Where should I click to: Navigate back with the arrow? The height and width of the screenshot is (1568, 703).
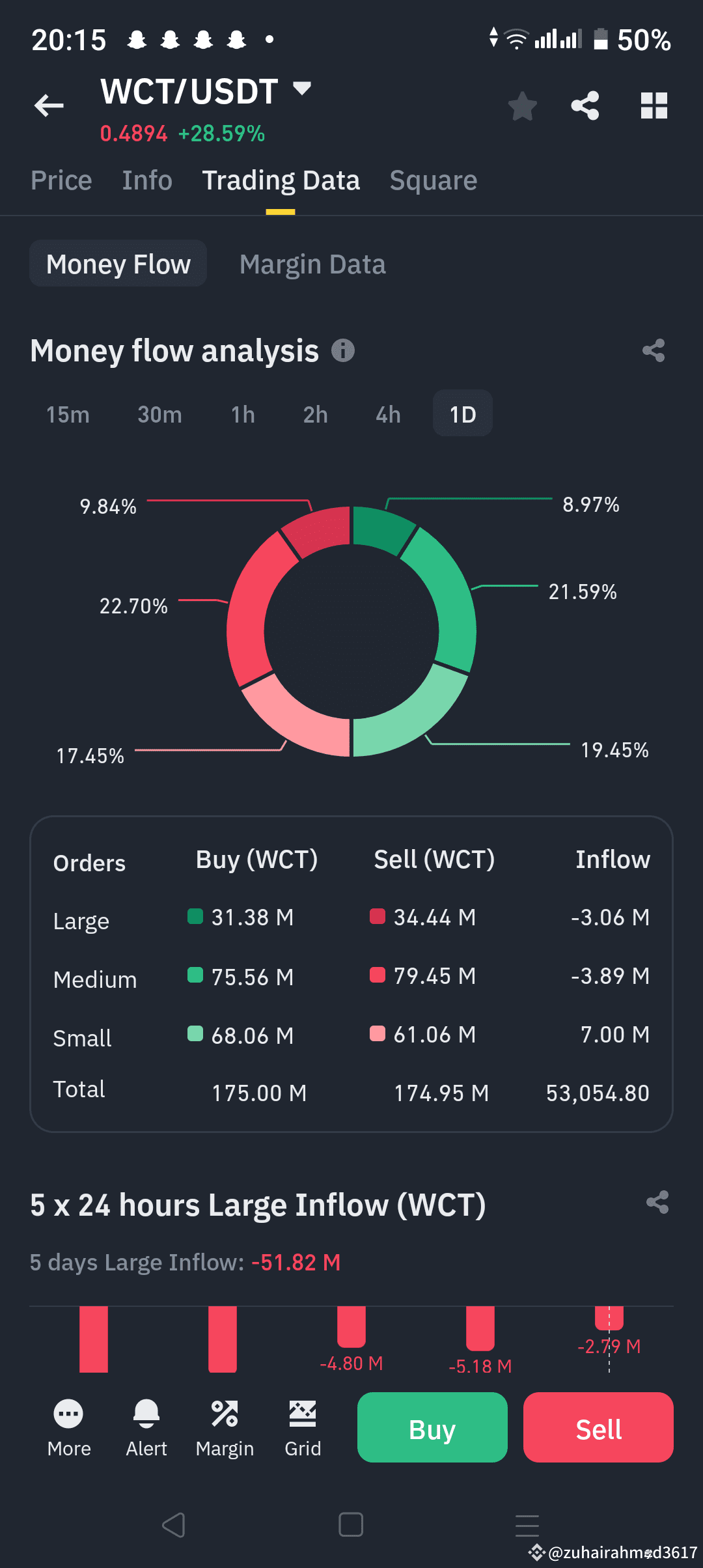[x=48, y=105]
